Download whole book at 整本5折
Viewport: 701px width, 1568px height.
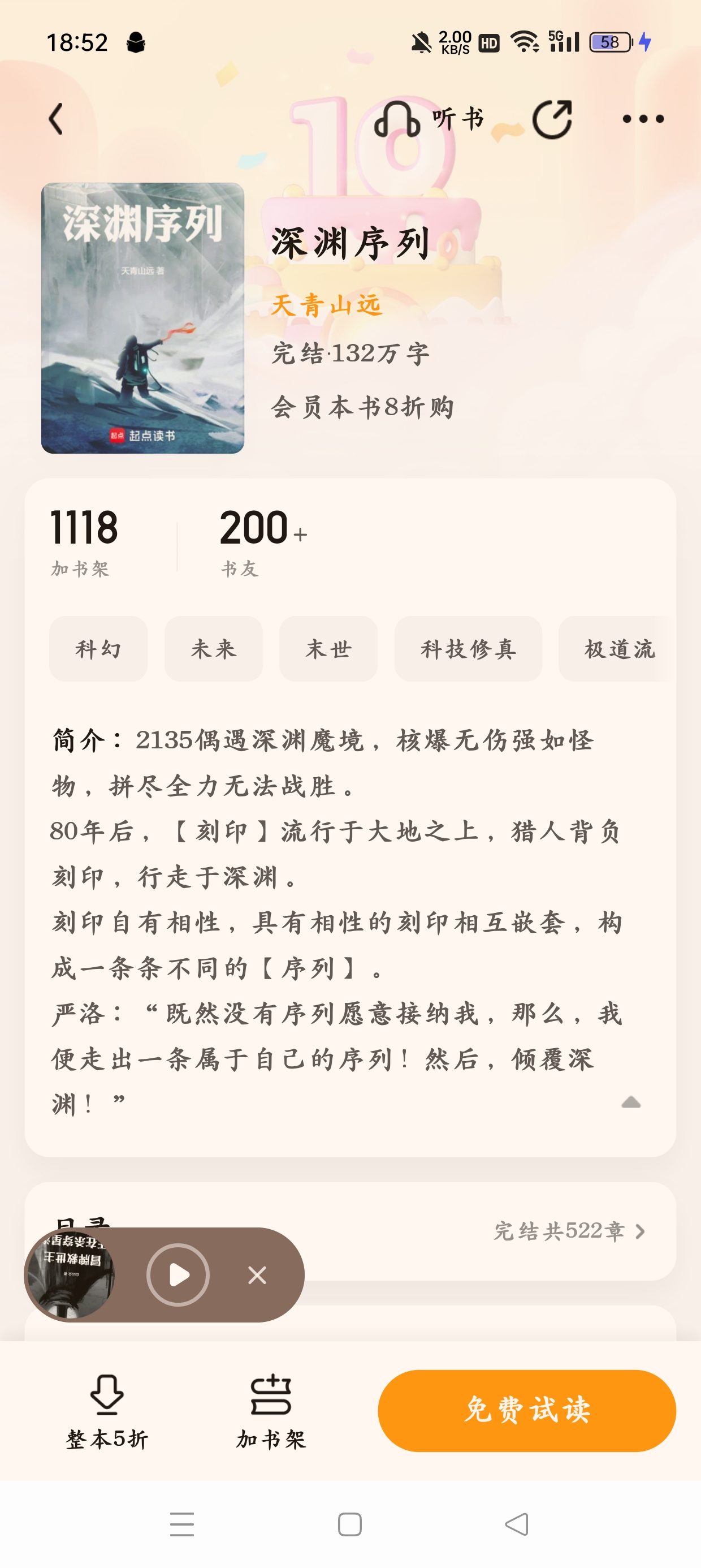pyautogui.click(x=107, y=1411)
